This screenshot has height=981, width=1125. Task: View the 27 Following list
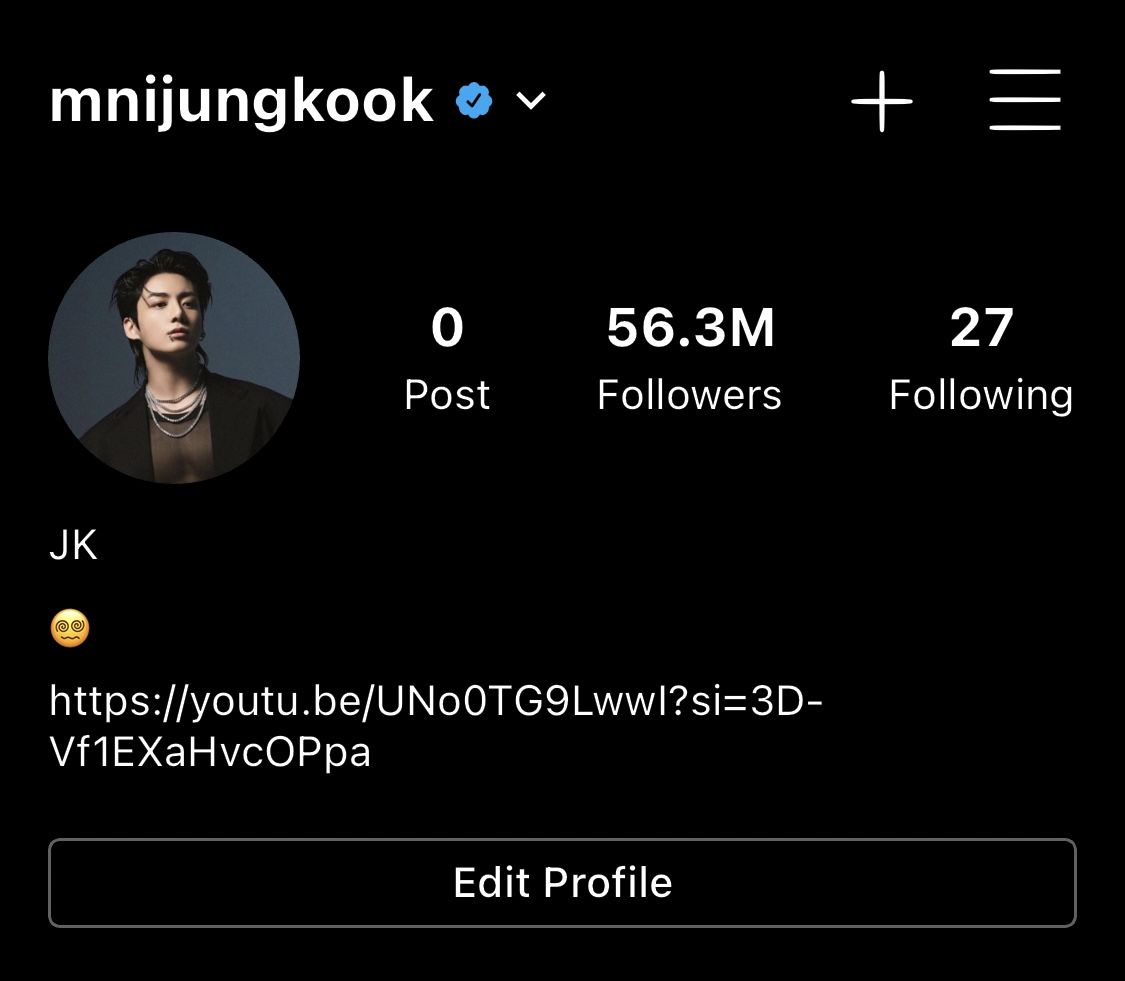pyautogui.click(x=980, y=359)
